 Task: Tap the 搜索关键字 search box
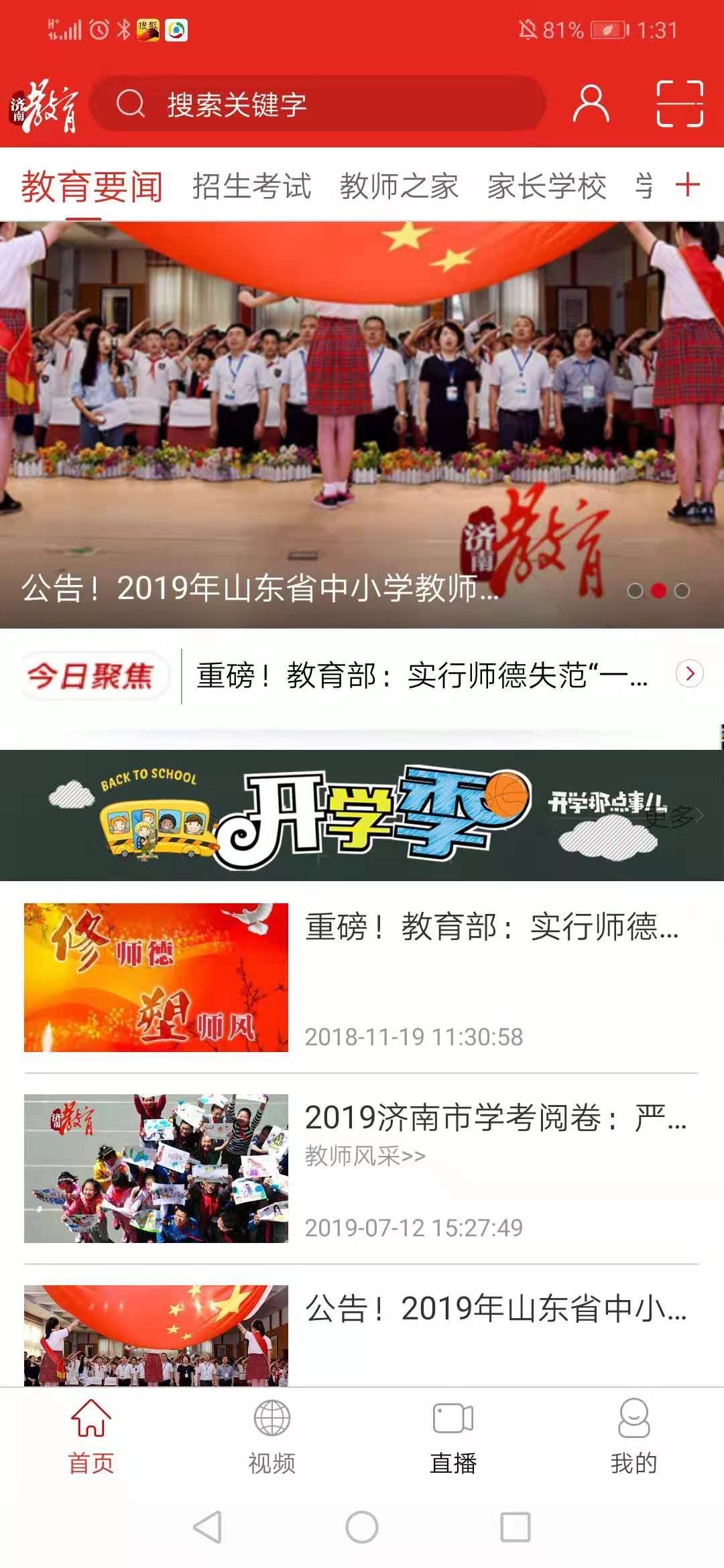(x=318, y=105)
